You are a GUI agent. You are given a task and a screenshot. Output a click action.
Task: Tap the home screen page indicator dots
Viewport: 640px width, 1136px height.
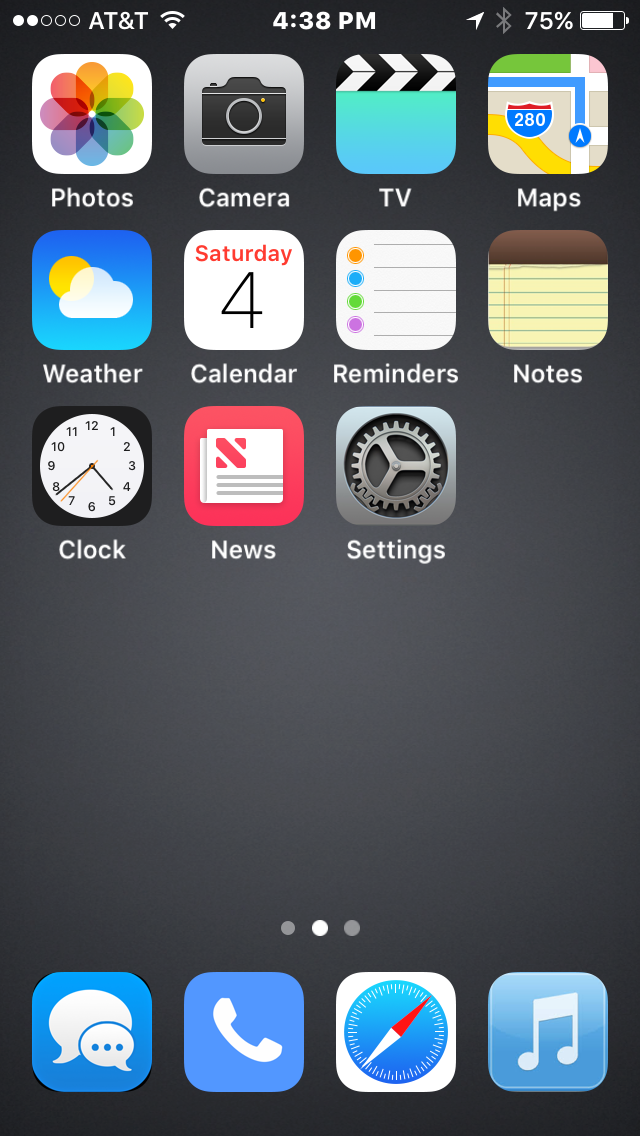[x=320, y=928]
